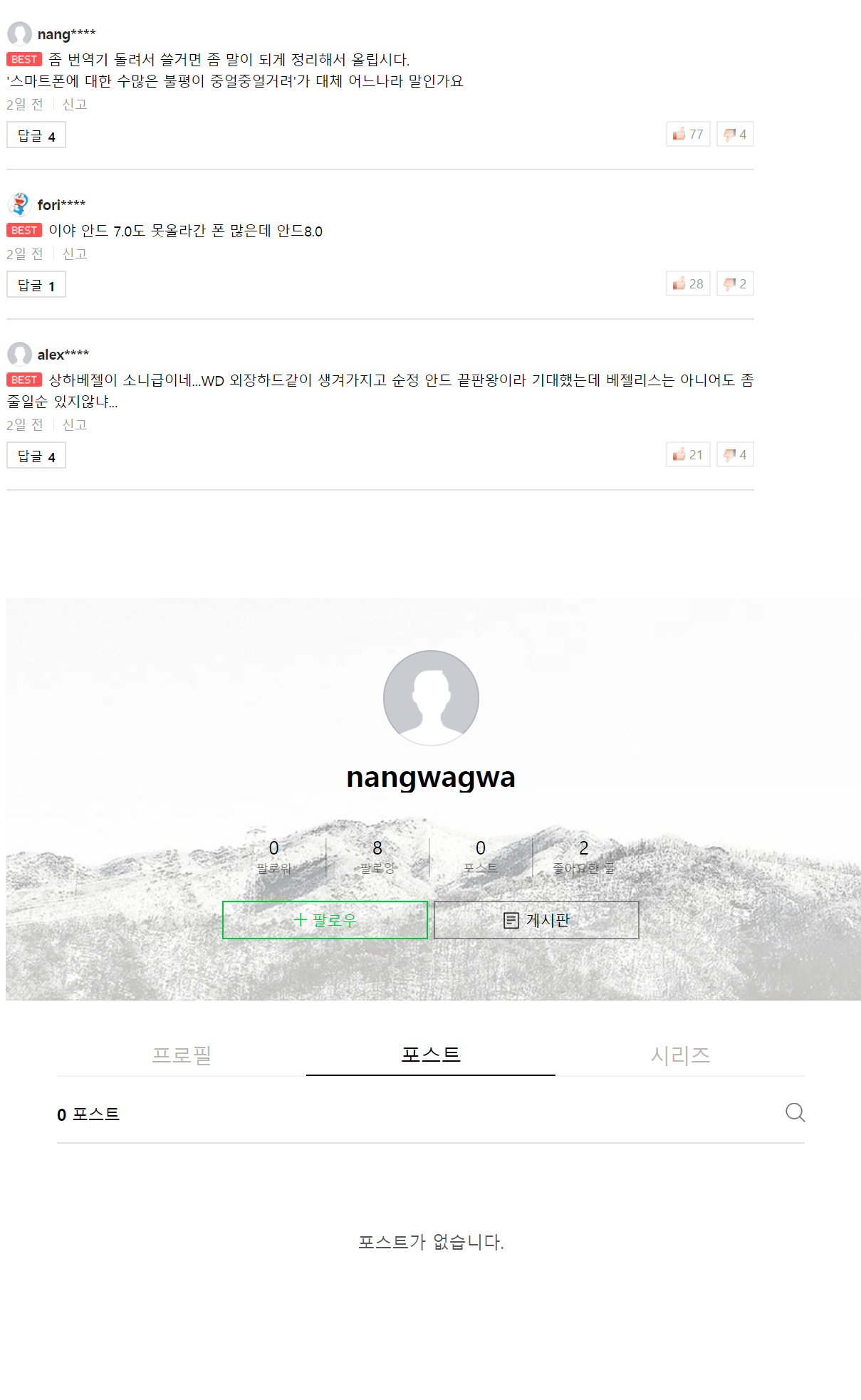Viewport: 861px width, 1400px height.
Task: Dislike alex****'s comment
Action: click(x=735, y=454)
